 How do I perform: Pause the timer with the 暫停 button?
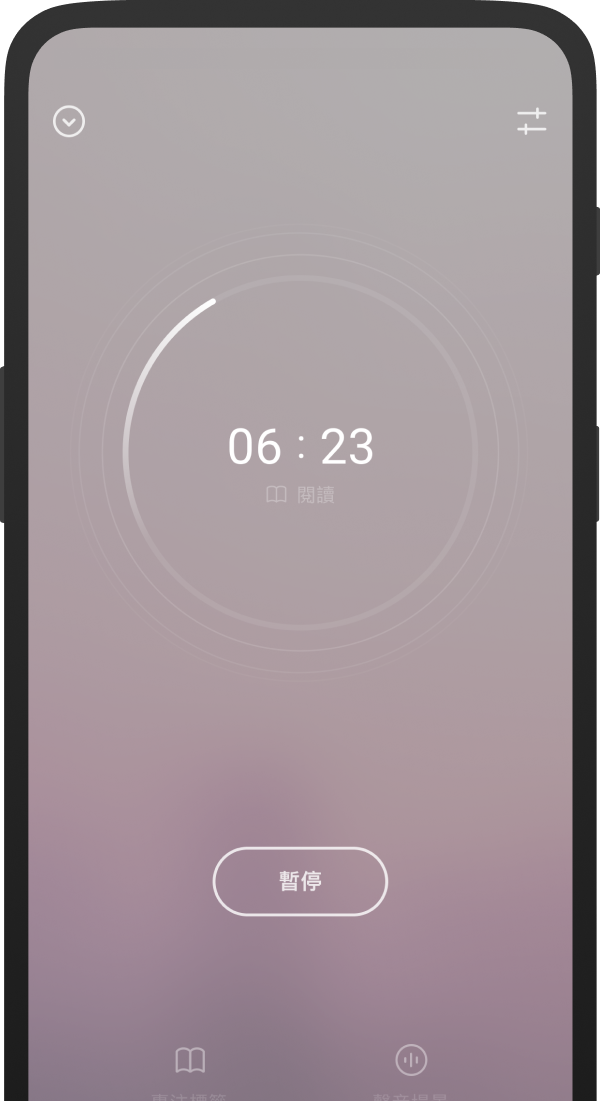300,881
